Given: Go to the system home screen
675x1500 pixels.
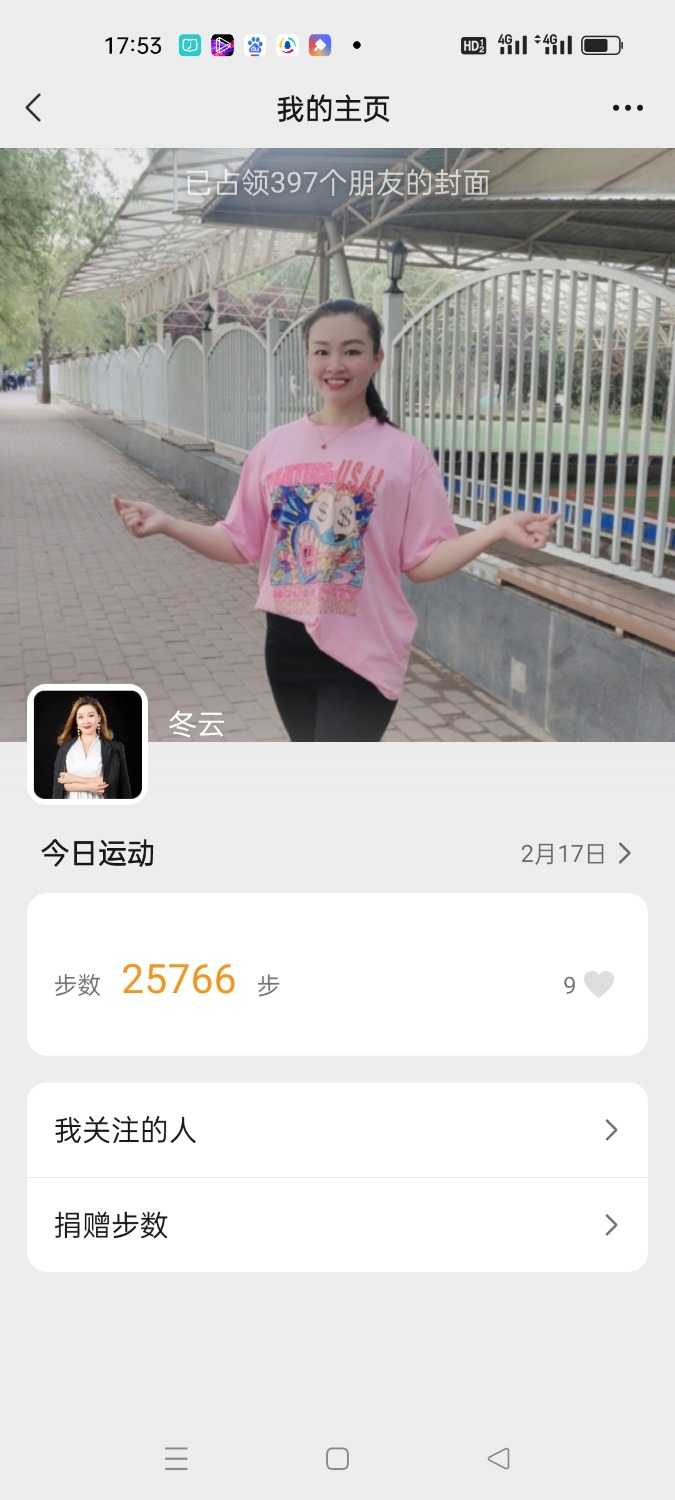Looking at the screenshot, I should coord(337,1459).
